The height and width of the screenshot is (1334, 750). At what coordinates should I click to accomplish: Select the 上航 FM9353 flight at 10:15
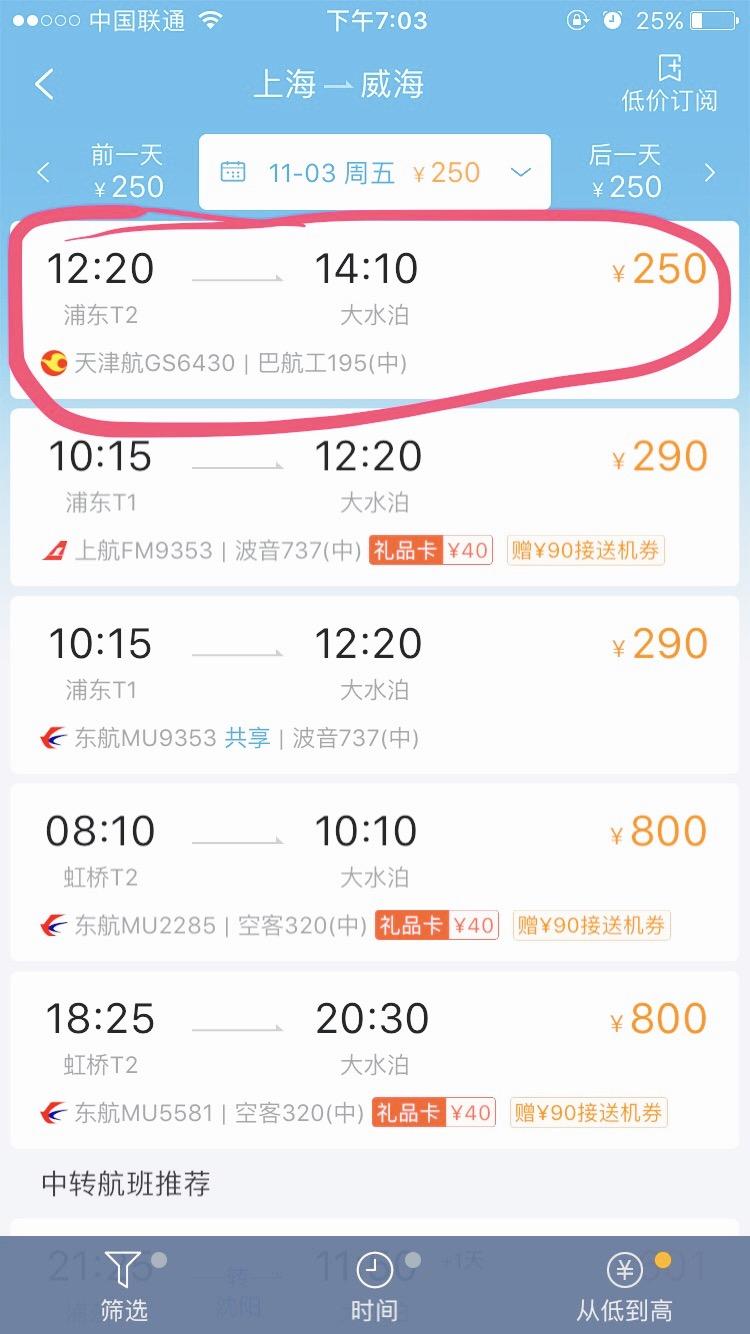click(x=375, y=497)
